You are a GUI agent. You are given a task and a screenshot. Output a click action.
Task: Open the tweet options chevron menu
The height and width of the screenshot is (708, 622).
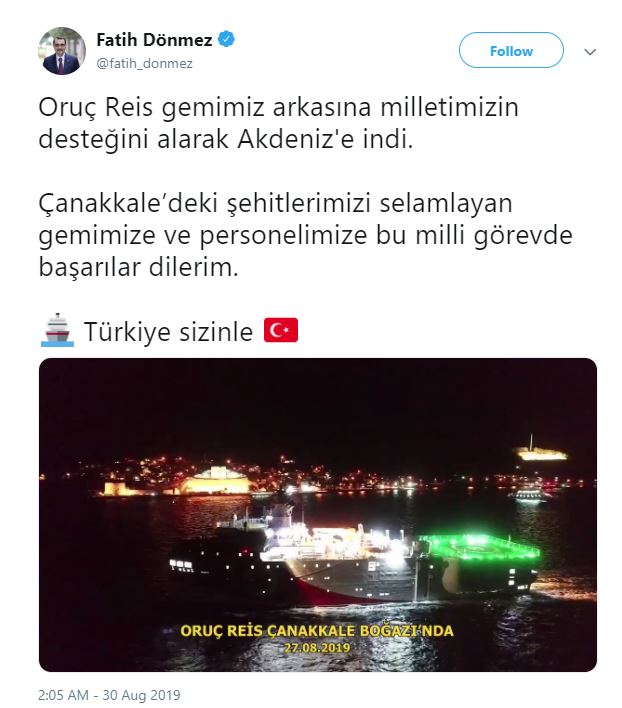(590, 51)
